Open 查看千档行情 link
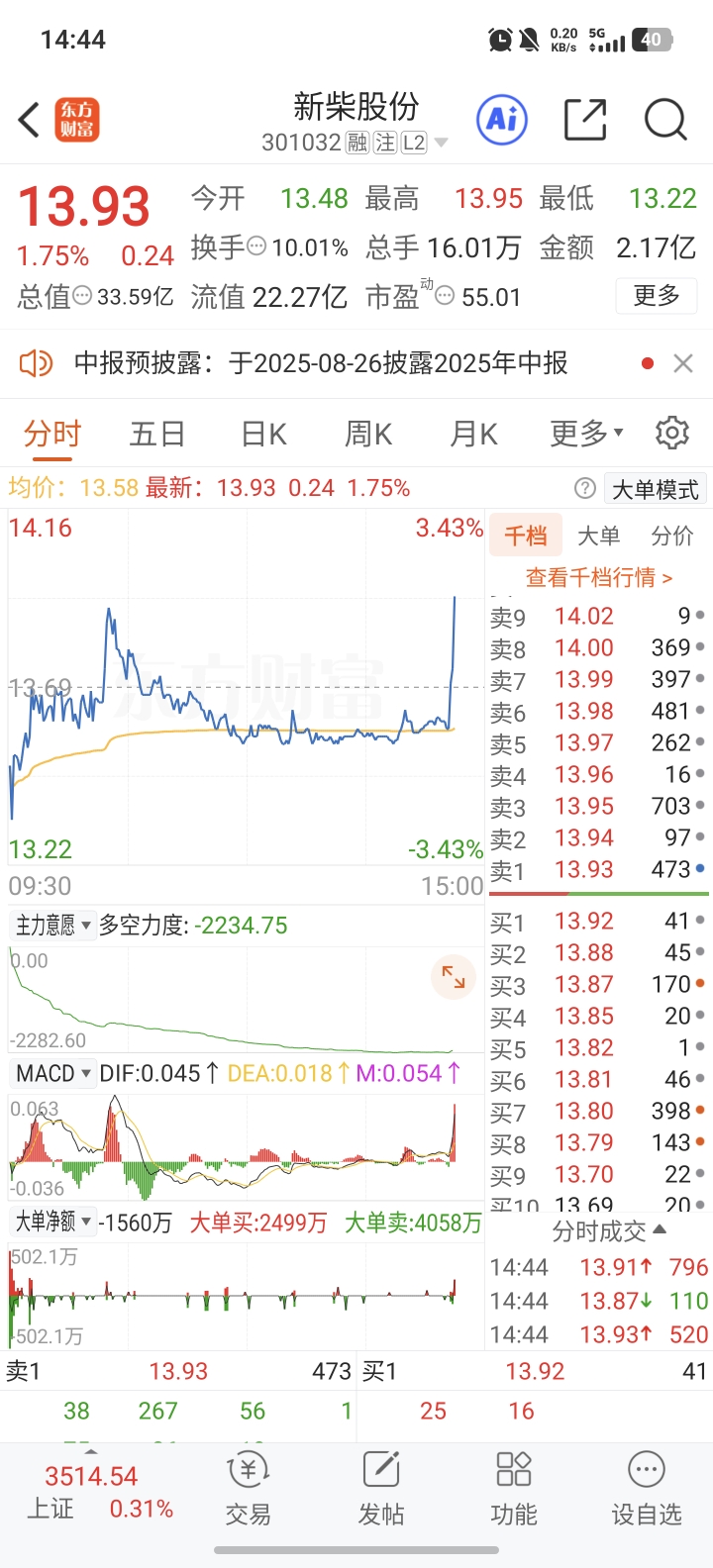713x1568 pixels. (598, 577)
